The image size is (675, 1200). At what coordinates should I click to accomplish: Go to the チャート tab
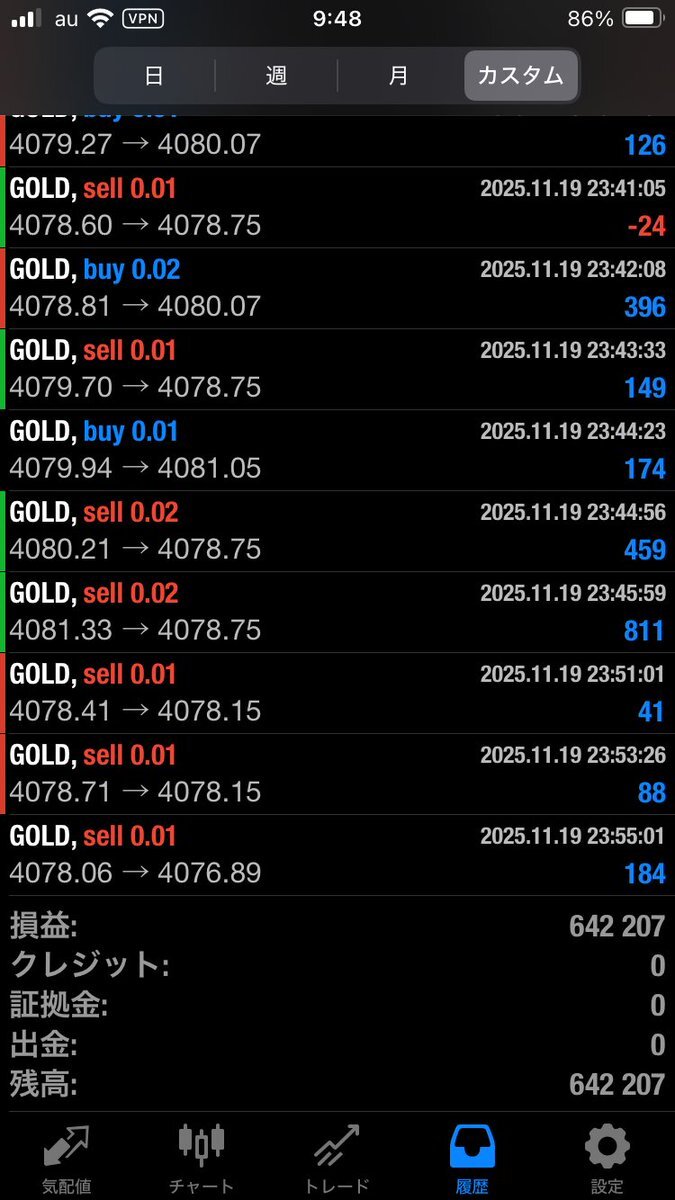[201, 1157]
